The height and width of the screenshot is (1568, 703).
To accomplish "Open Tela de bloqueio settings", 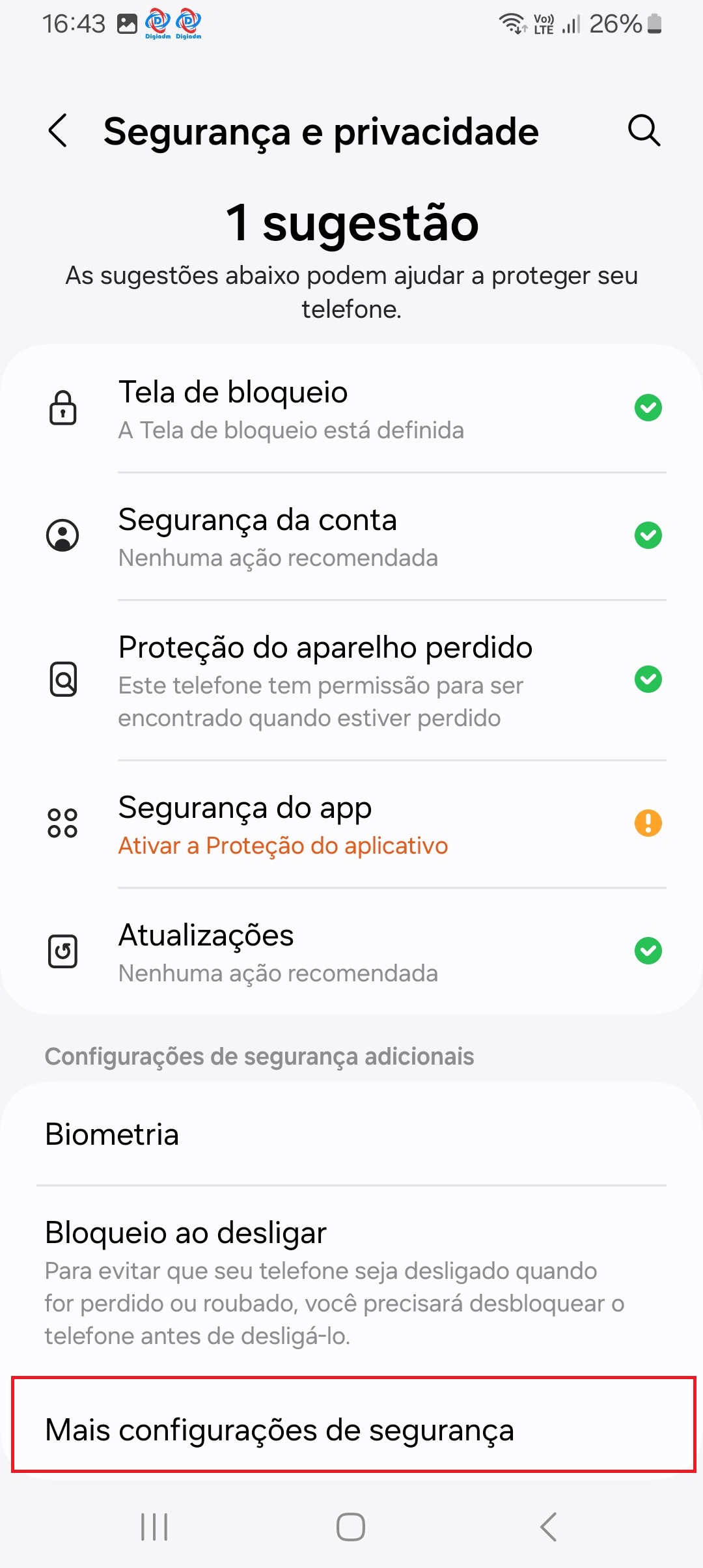I will [x=351, y=409].
